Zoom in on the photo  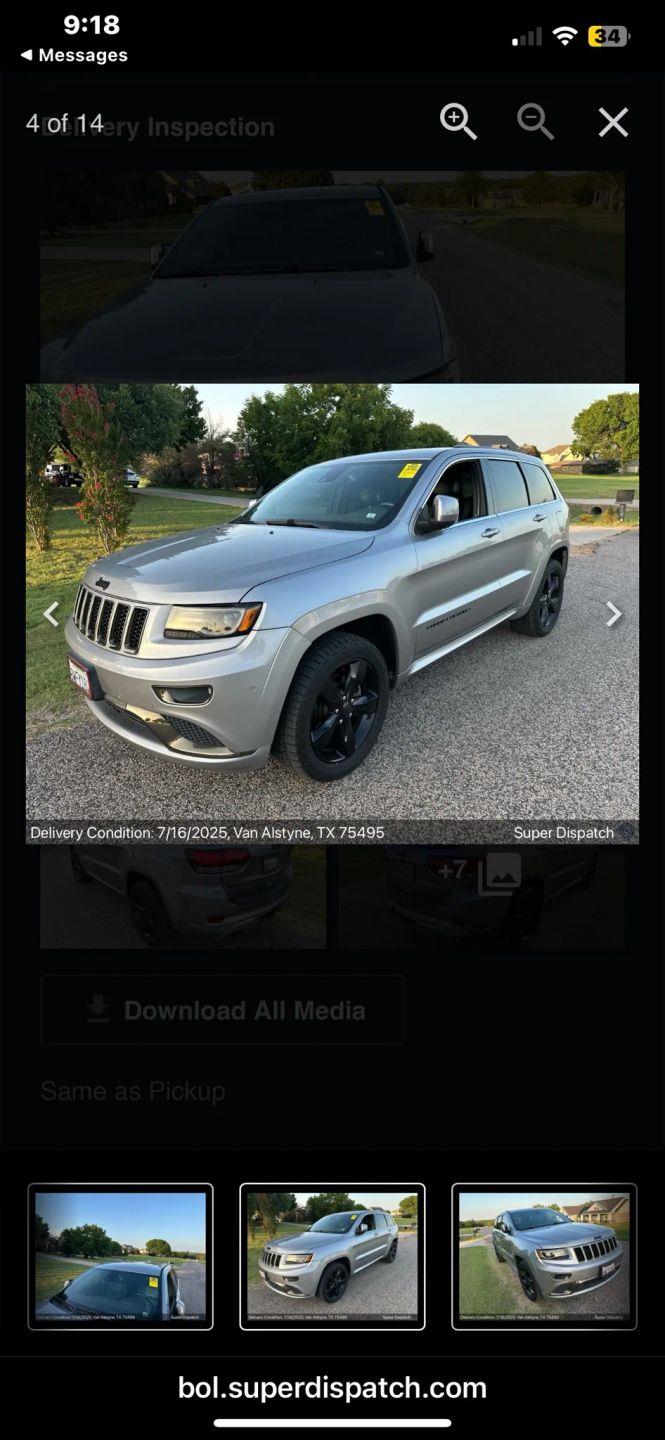point(458,122)
